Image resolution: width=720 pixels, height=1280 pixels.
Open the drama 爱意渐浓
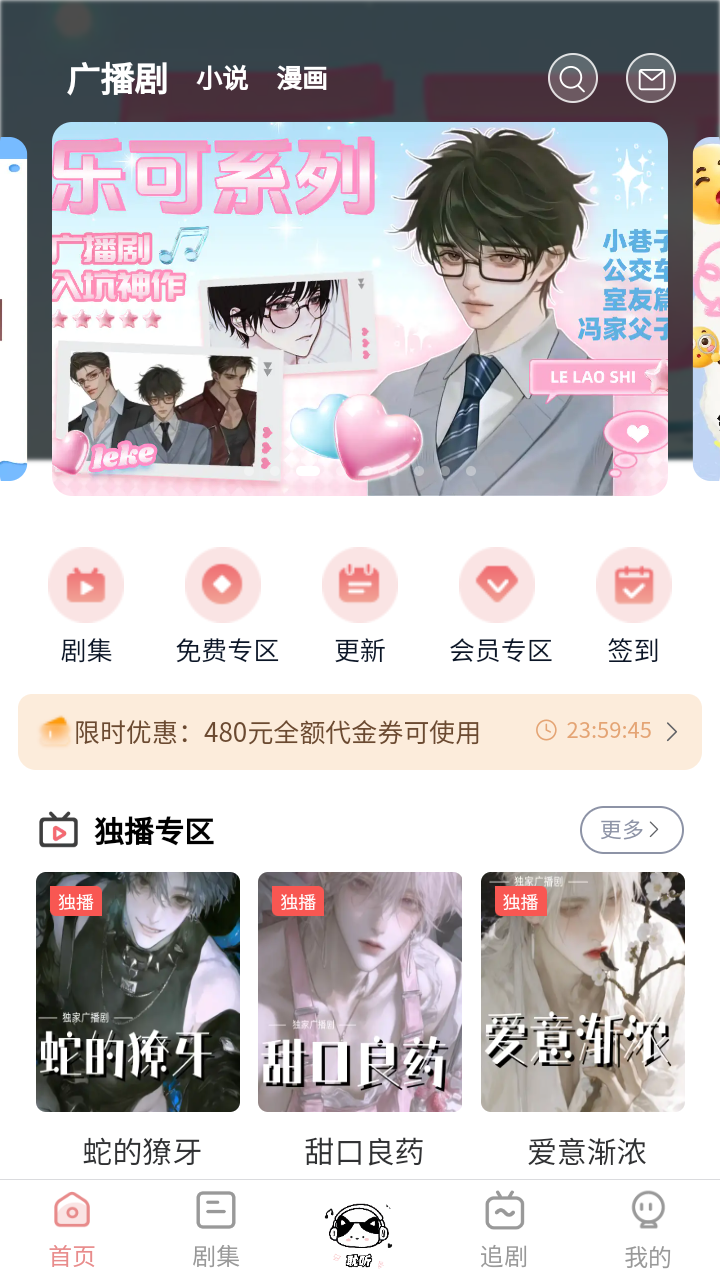tap(582, 992)
